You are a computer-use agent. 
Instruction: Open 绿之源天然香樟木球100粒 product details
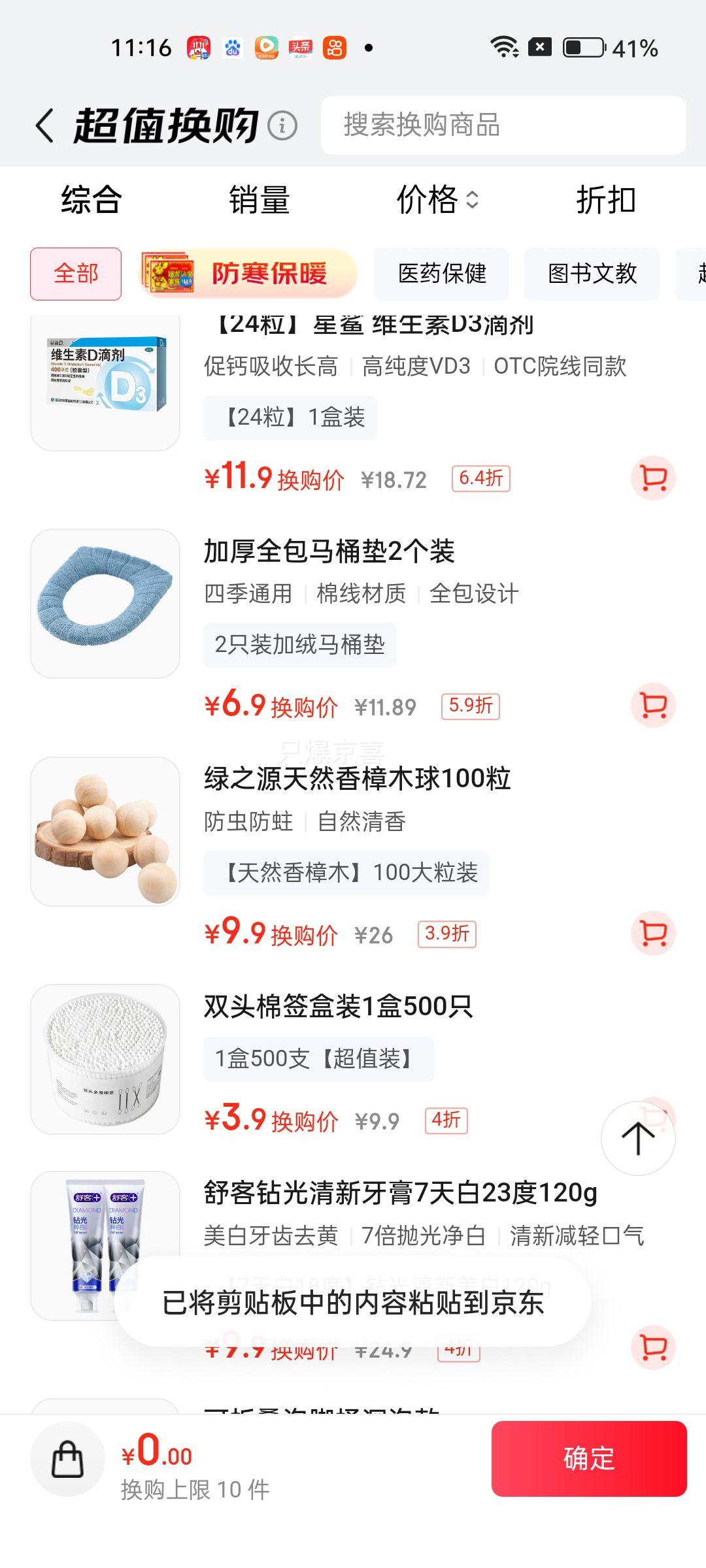point(357,779)
